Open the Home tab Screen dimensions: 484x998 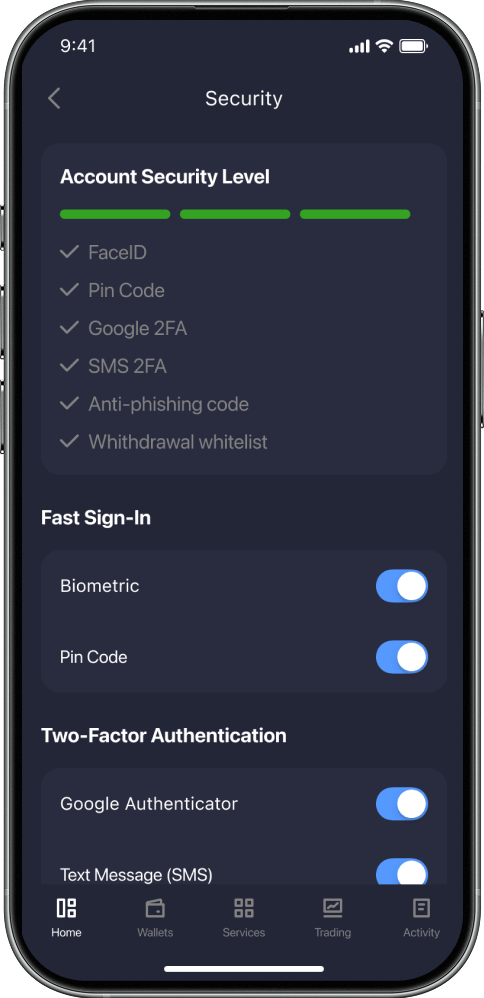[x=66, y=918]
